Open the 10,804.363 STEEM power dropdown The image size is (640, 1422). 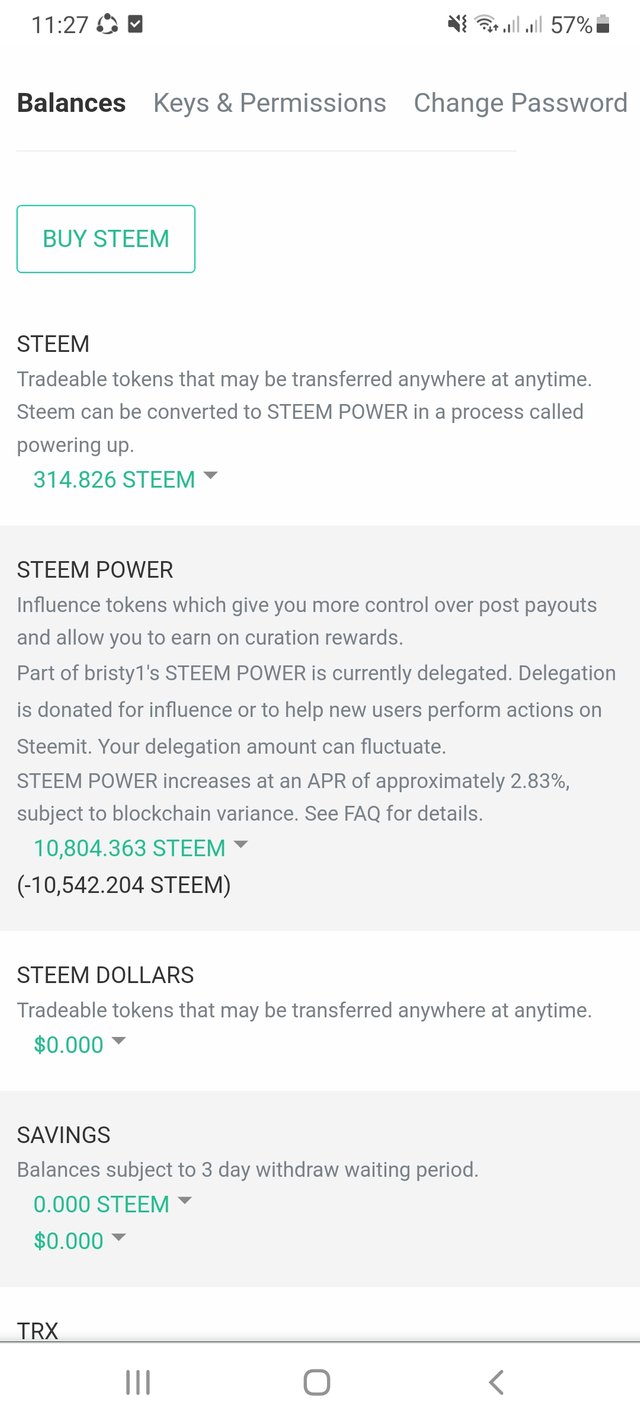[140, 848]
